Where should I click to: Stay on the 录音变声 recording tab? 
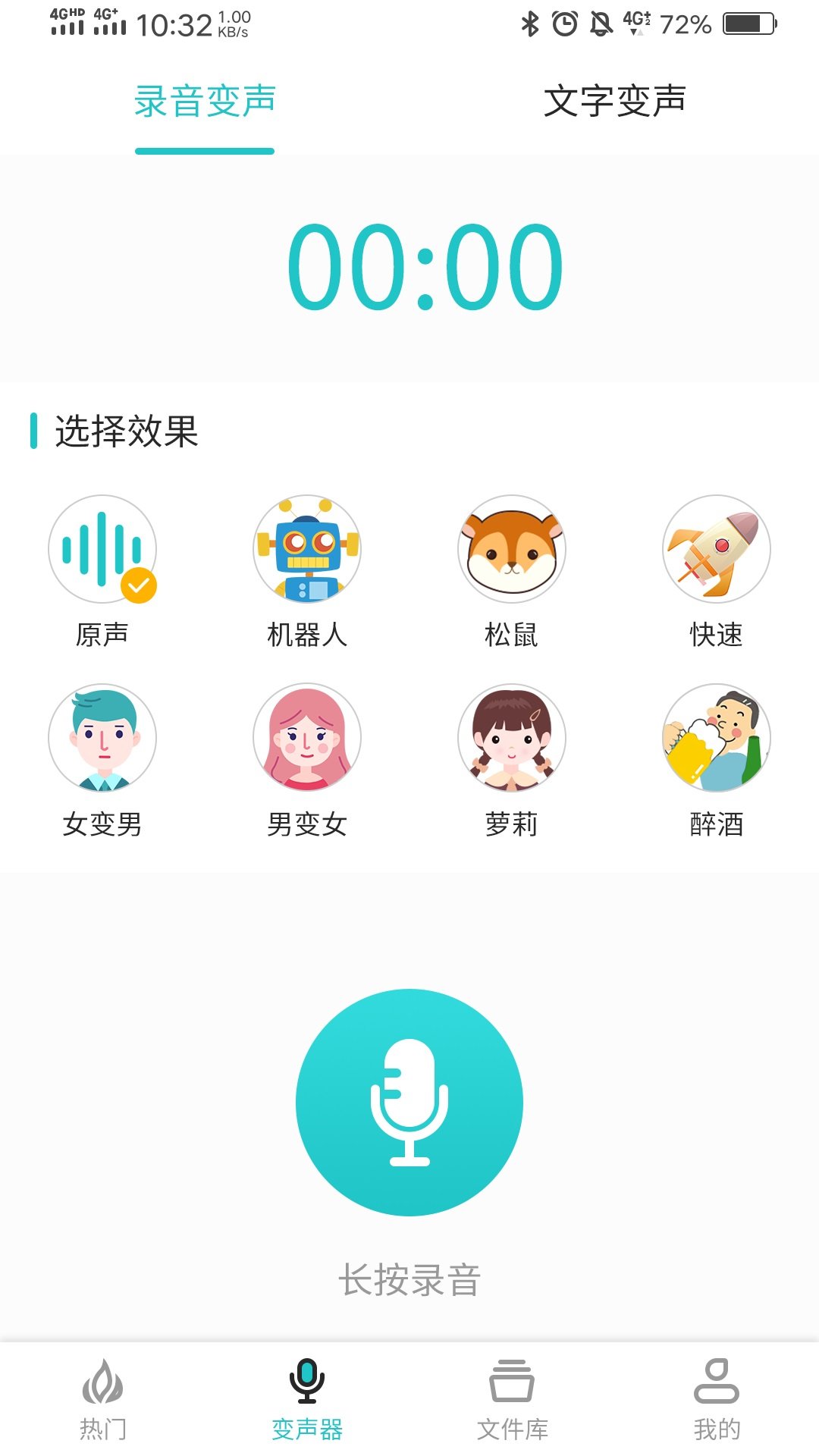[x=205, y=101]
